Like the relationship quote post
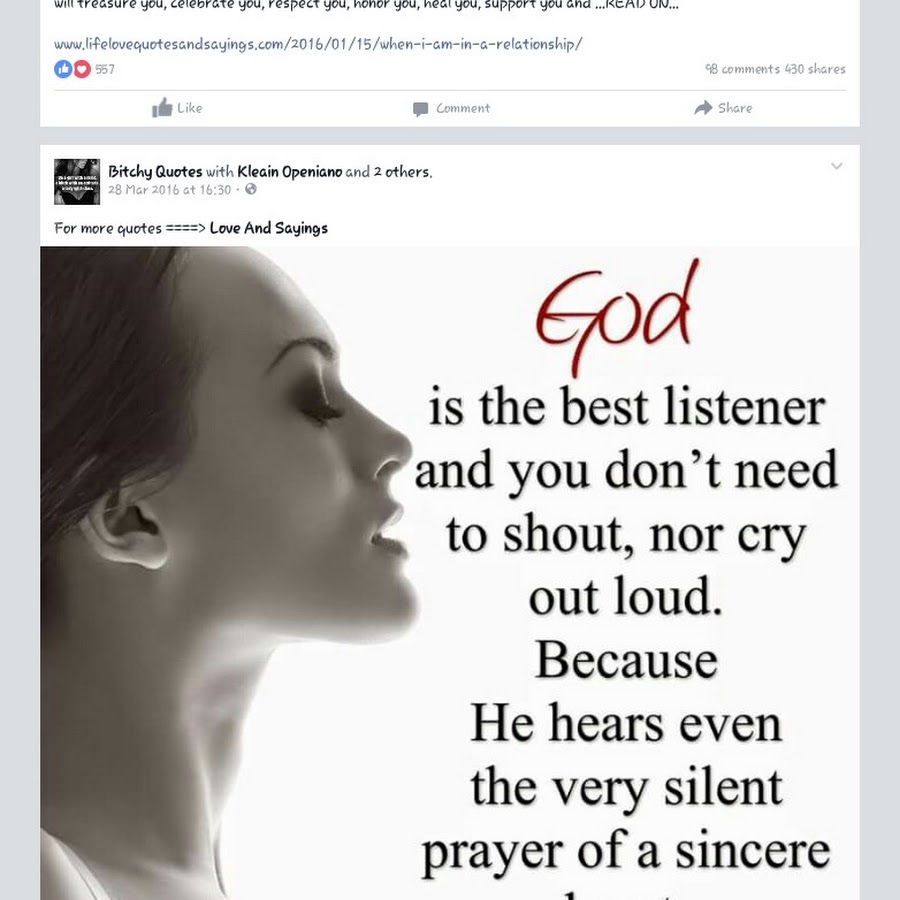Image resolution: width=900 pixels, height=900 pixels. point(177,108)
